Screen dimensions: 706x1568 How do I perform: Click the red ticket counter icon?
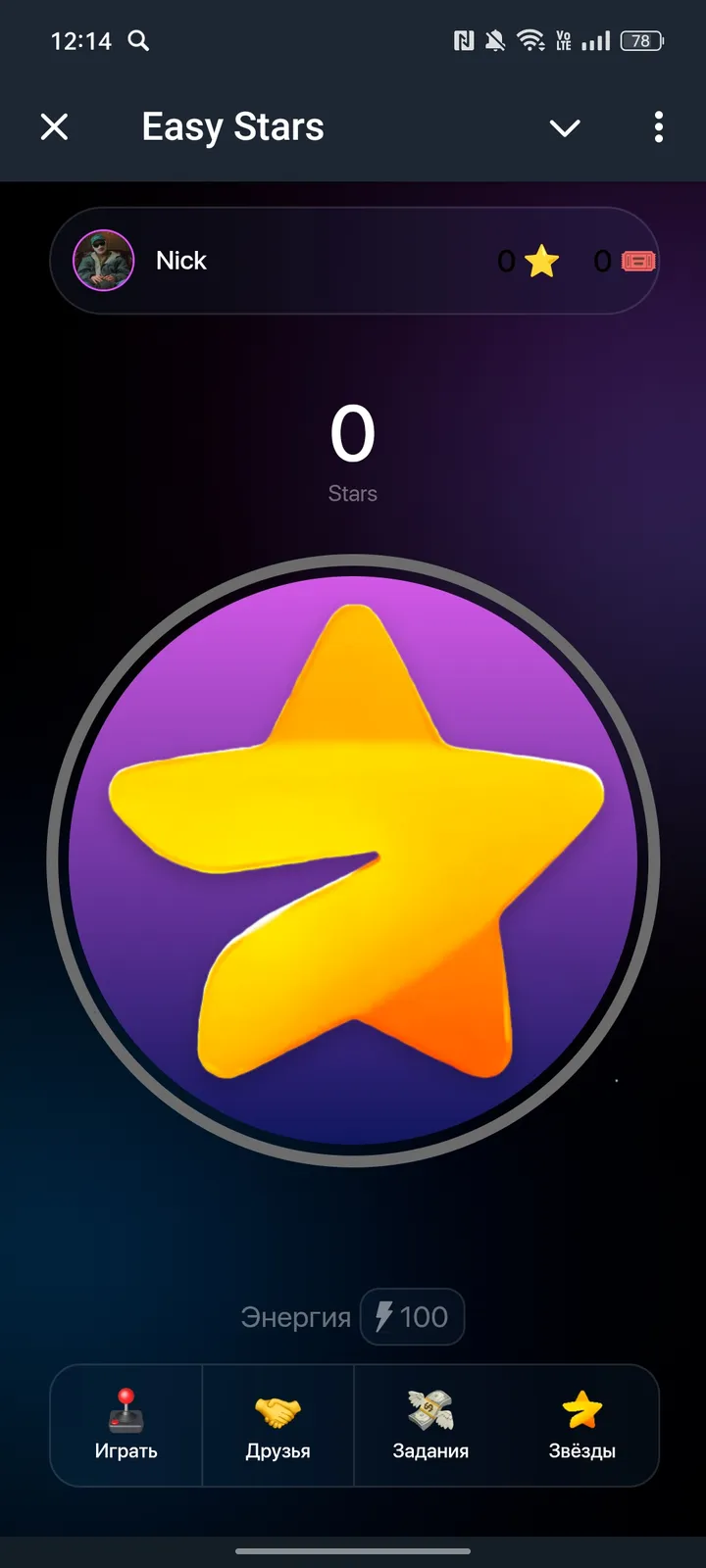638,261
